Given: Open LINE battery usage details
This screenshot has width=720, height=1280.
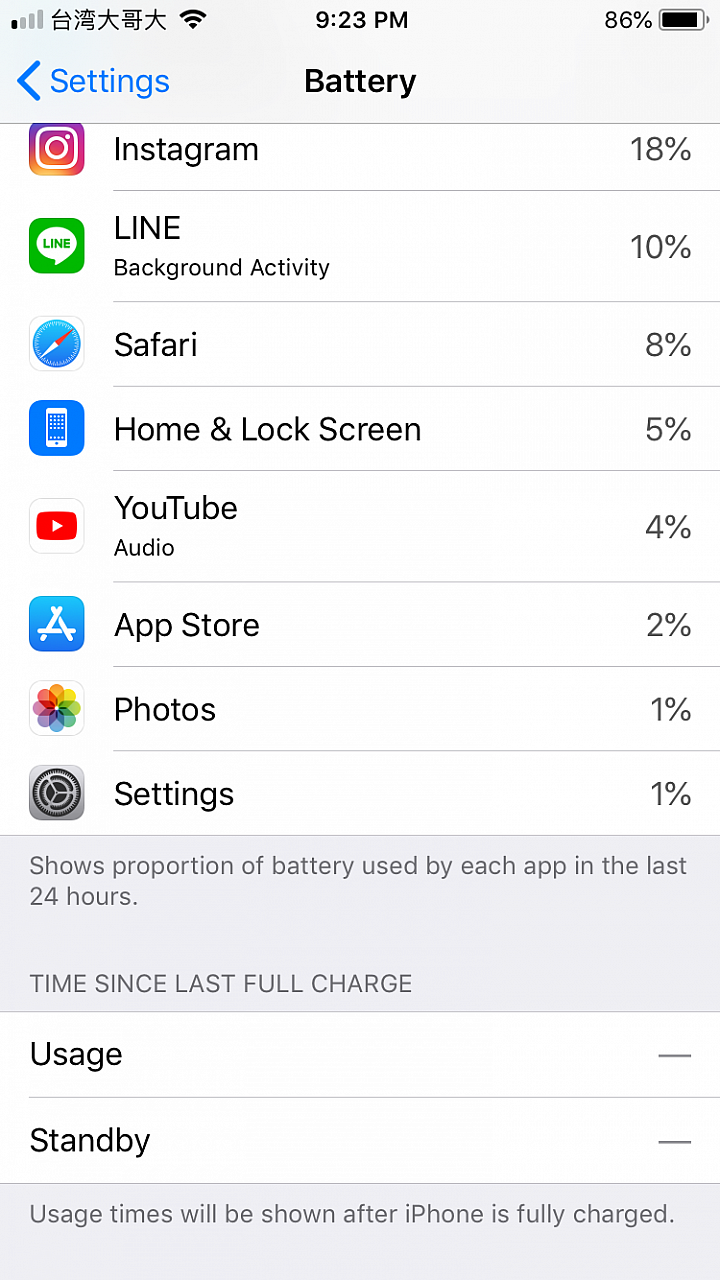Looking at the screenshot, I should (360, 246).
